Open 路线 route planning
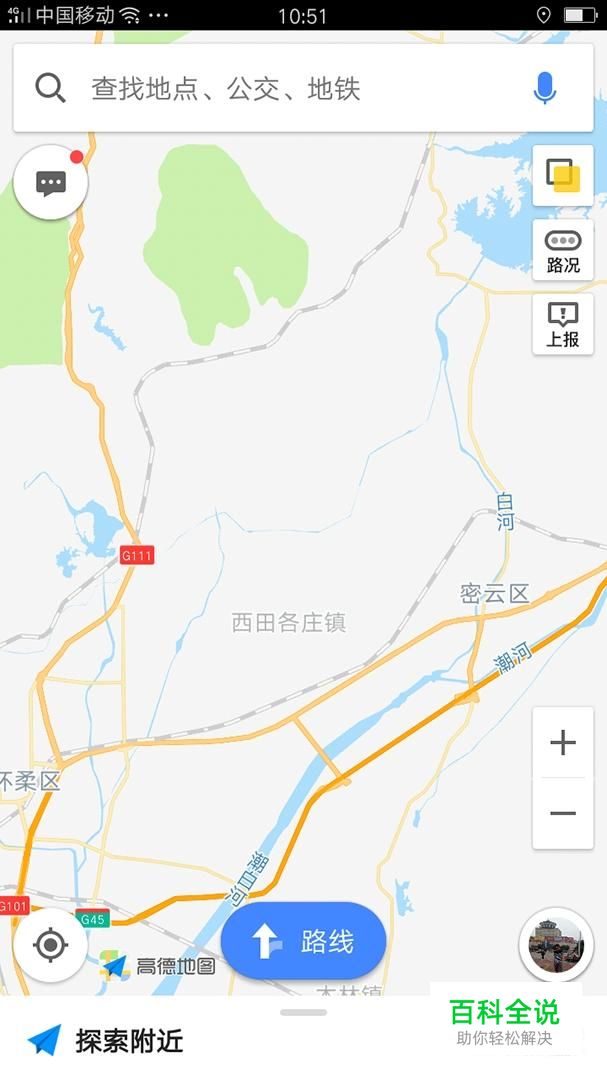The width and height of the screenshot is (607, 1080). [x=304, y=941]
